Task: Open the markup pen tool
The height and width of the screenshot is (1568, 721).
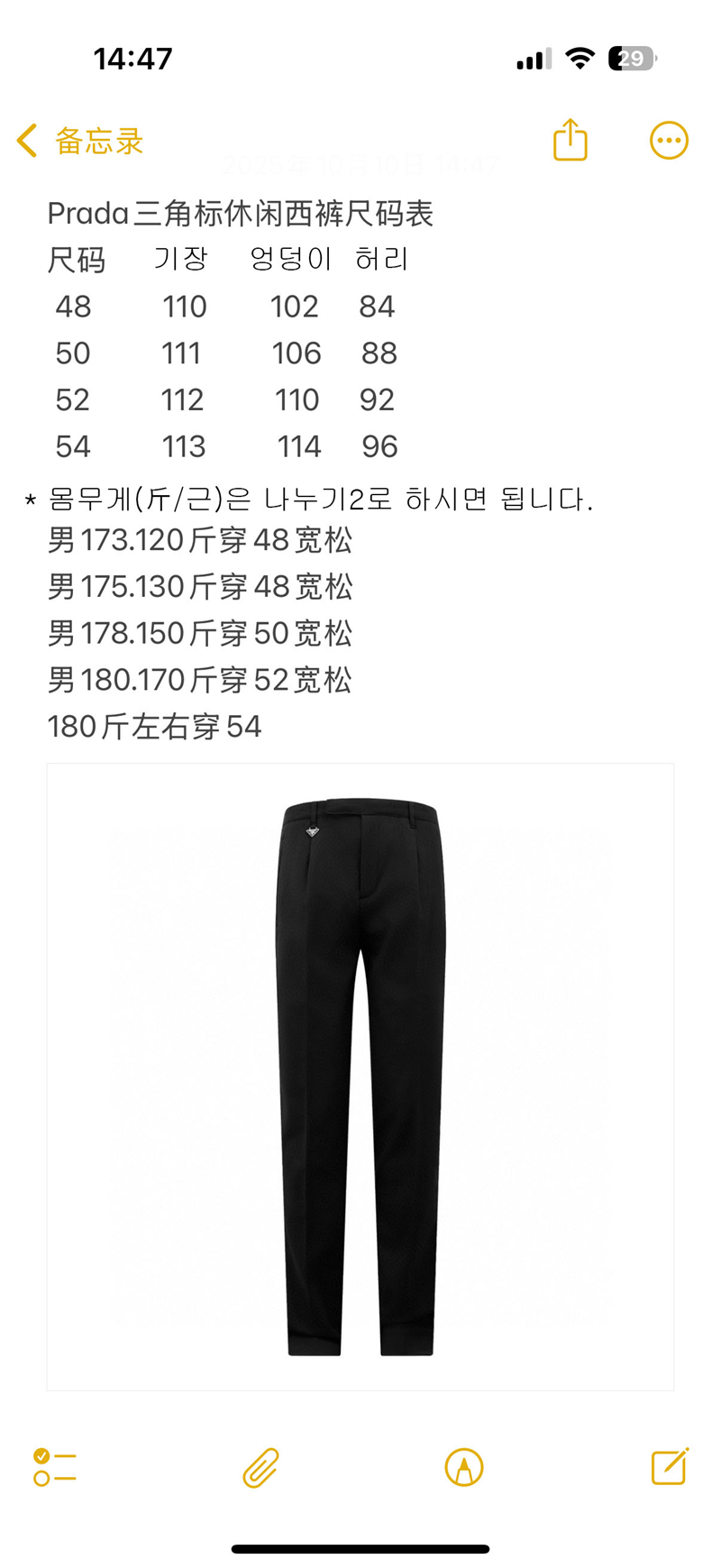Action: point(464,1467)
